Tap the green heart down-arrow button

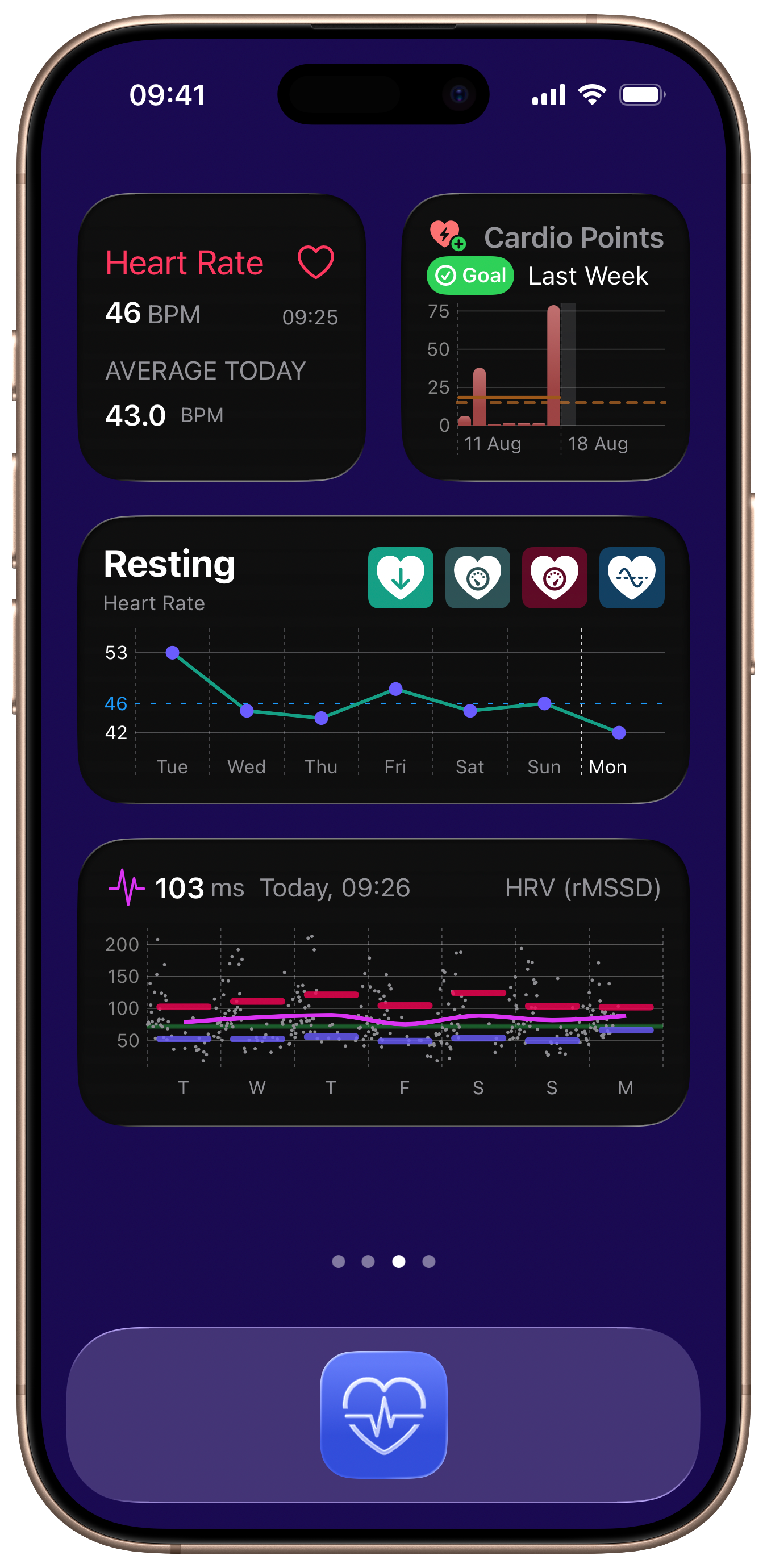pos(401,578)
